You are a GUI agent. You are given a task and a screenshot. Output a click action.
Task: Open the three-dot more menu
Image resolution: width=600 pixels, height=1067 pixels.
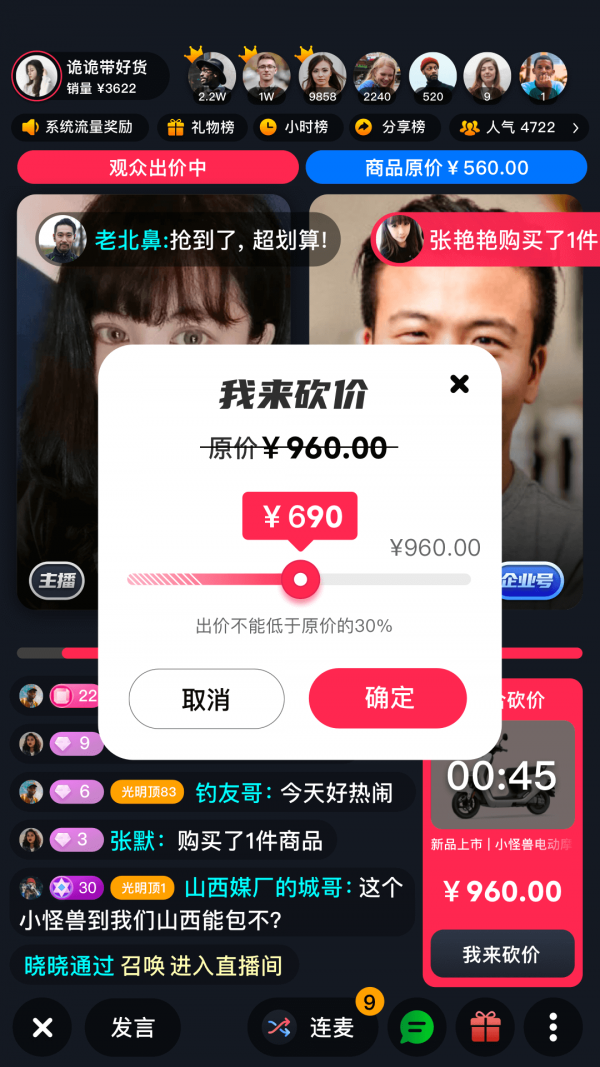tap(553, 1027)
